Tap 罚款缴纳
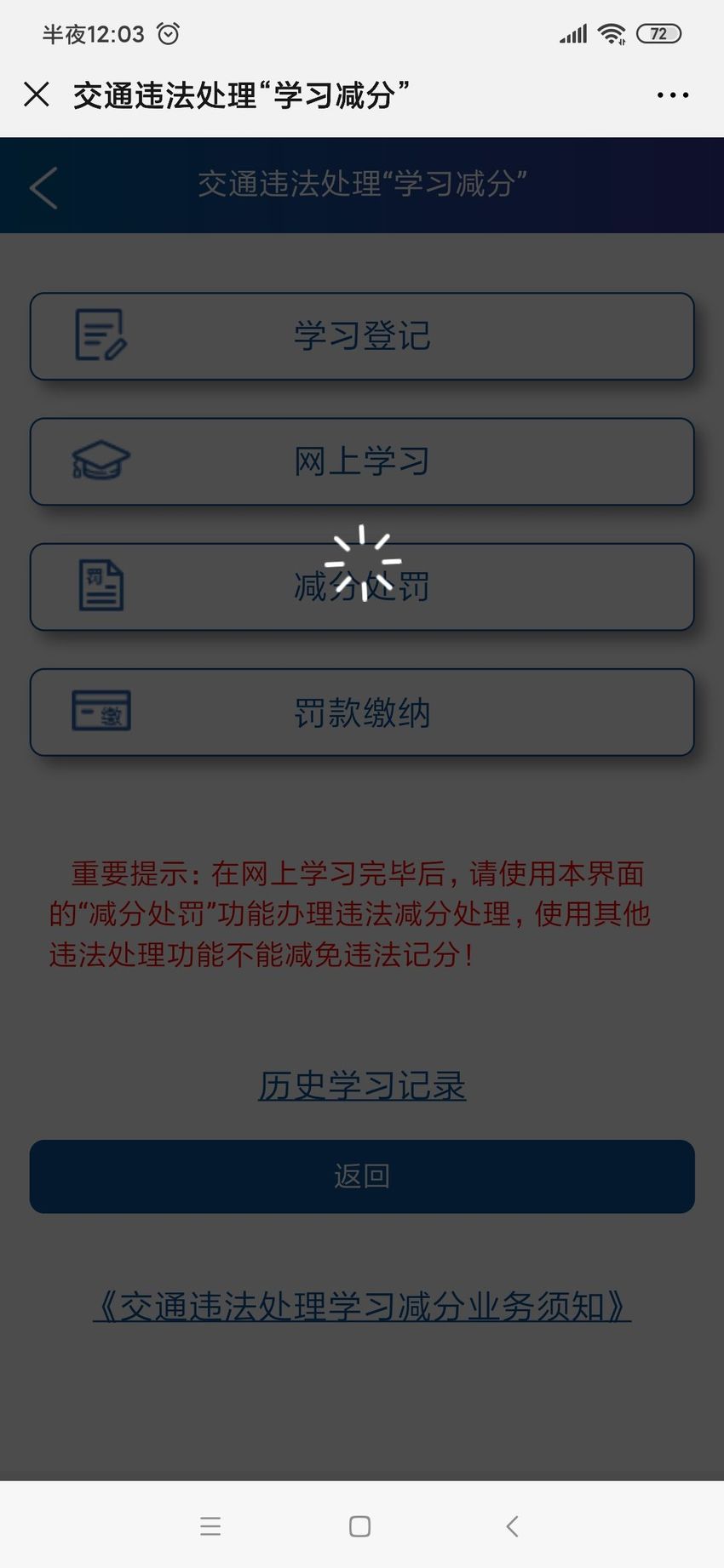 [362, 712]
